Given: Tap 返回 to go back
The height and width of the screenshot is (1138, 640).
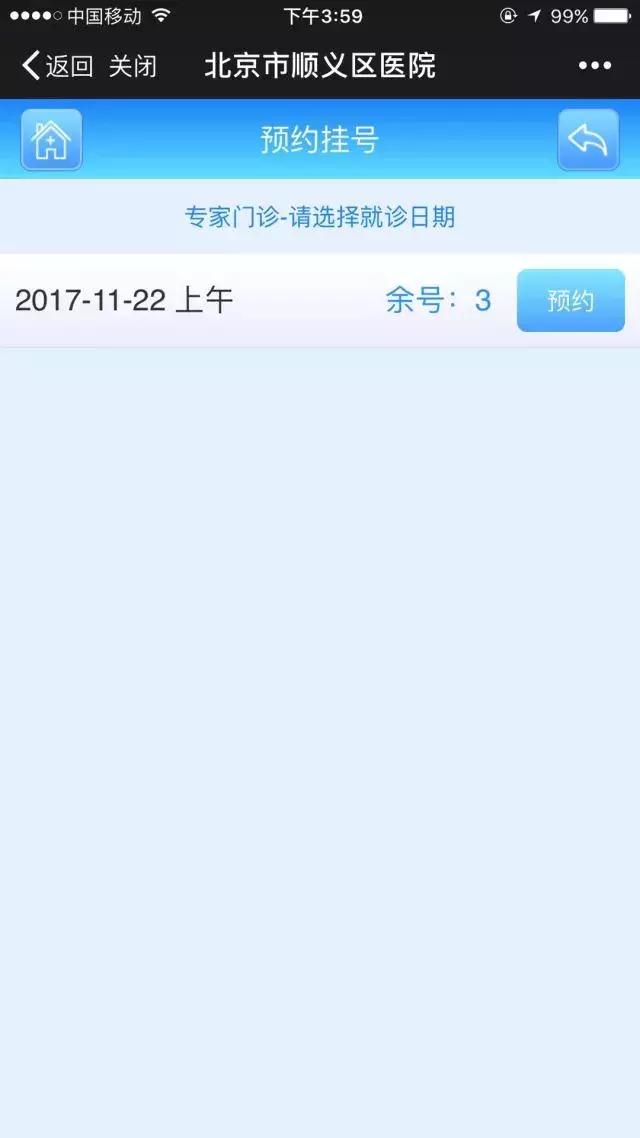Looking at the screenshot, I should [x=57, y=66].
